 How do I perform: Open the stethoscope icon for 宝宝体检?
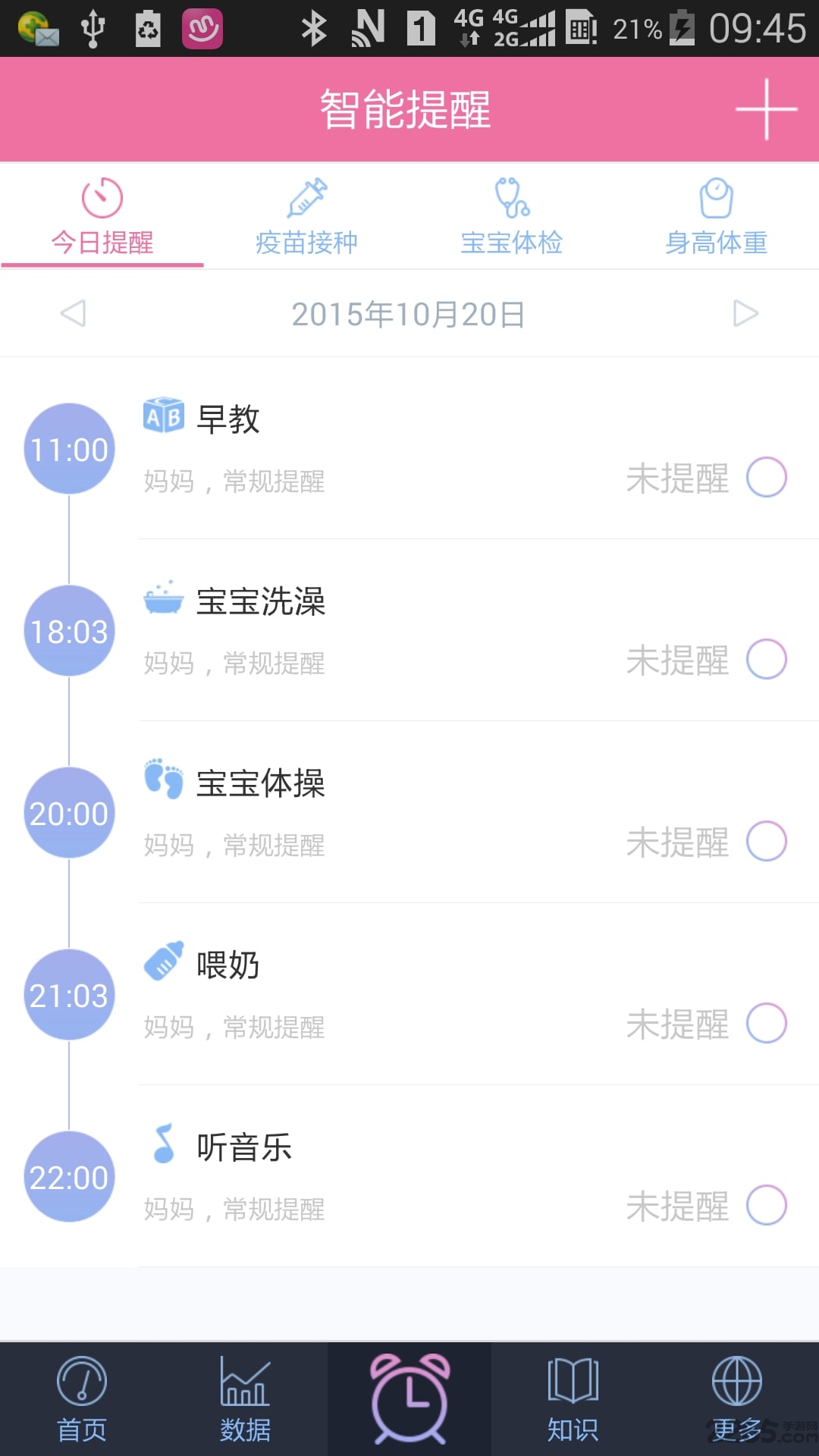pyautogui.click(x=511, y=199)
